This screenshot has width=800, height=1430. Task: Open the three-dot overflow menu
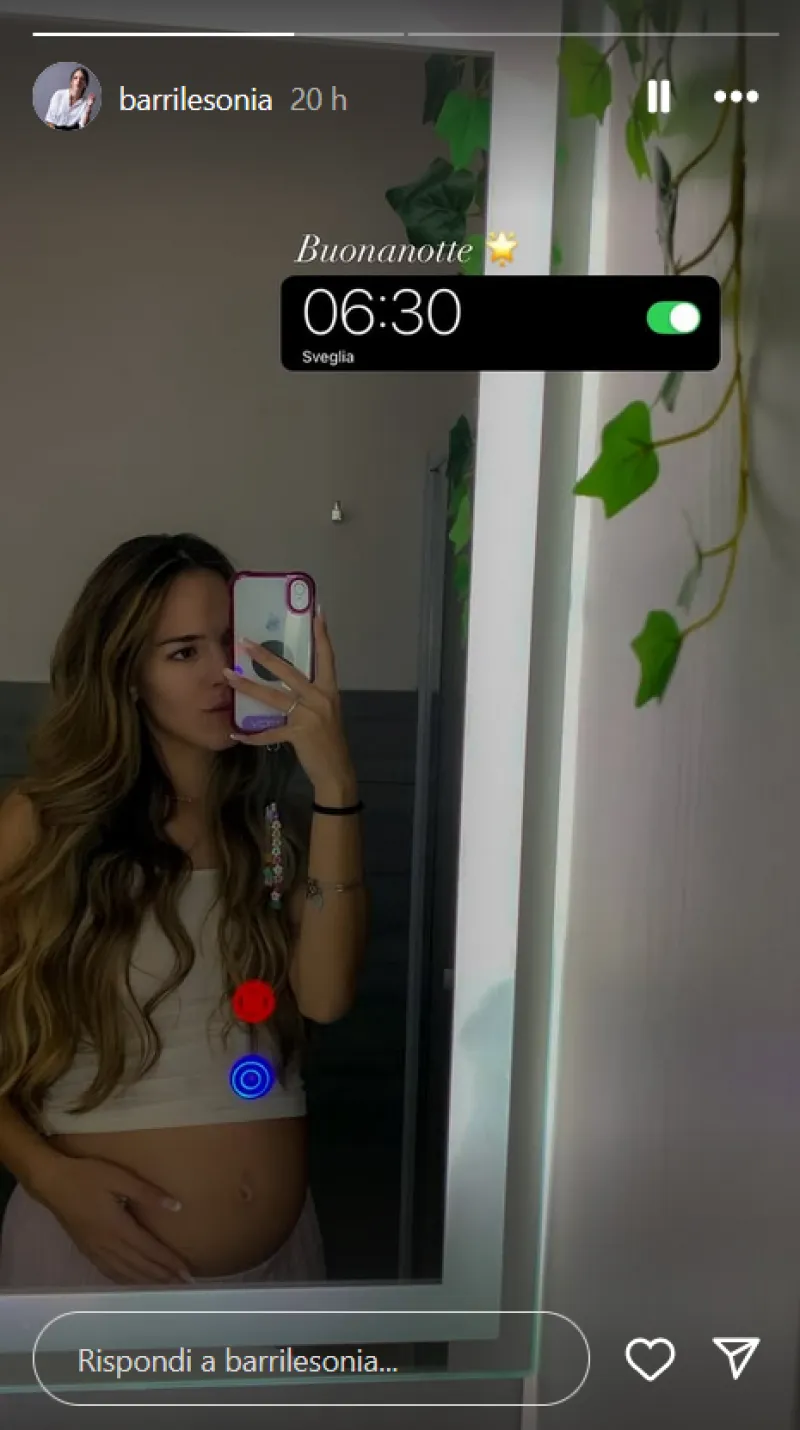click(x=736, y=97)
